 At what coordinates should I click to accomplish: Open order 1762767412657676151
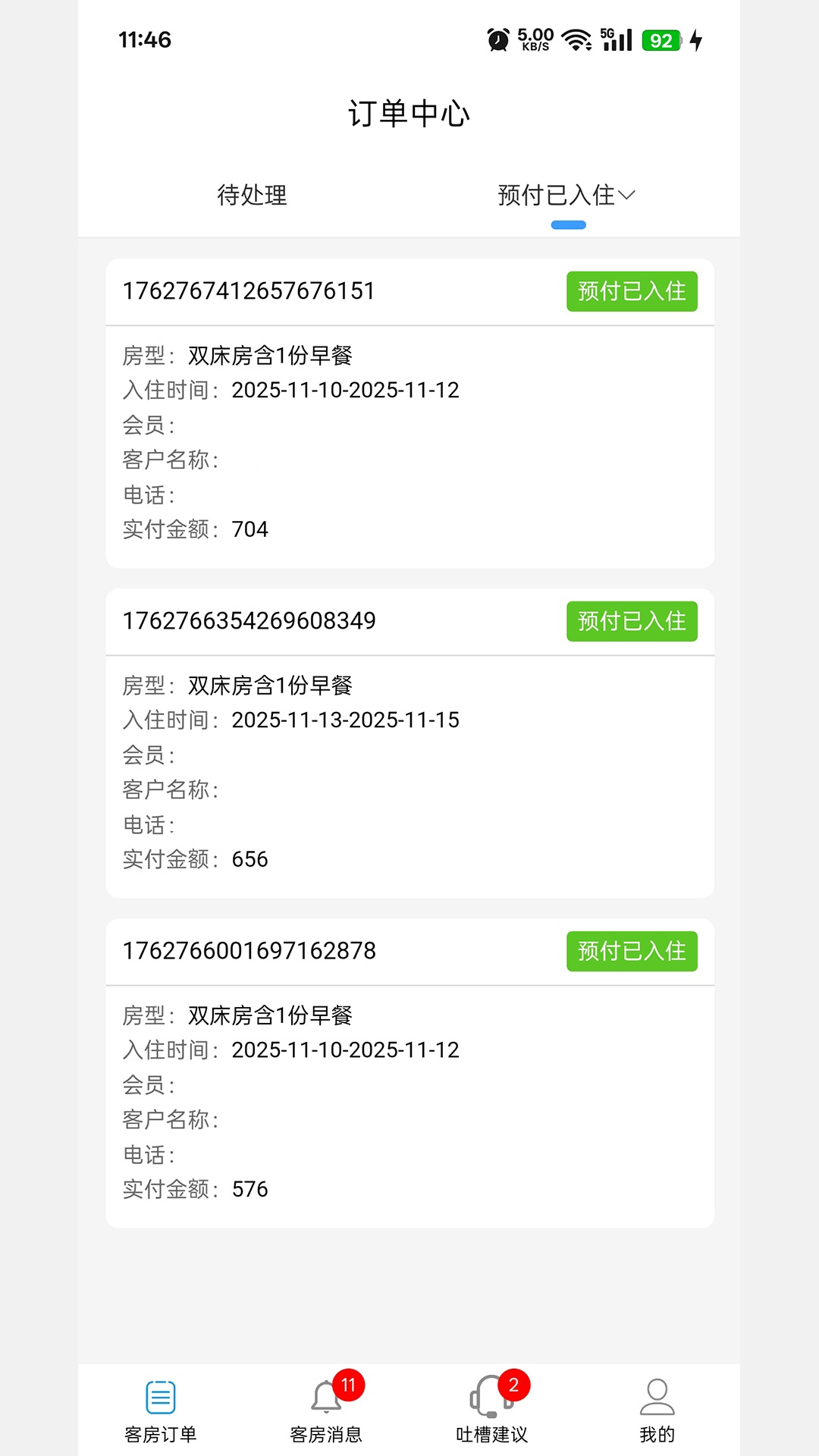click(x=409, y=413)
